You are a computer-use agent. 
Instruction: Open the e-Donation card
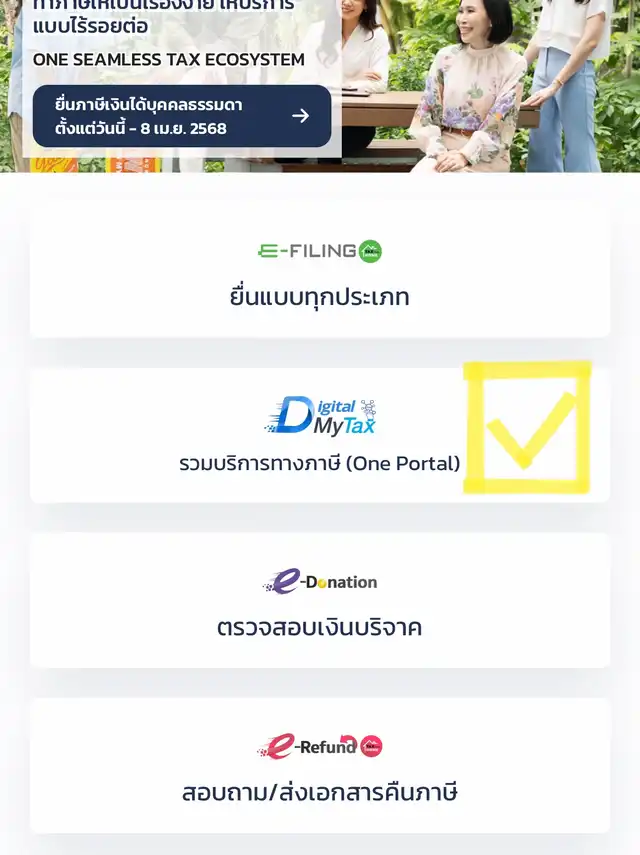point(319,601)
